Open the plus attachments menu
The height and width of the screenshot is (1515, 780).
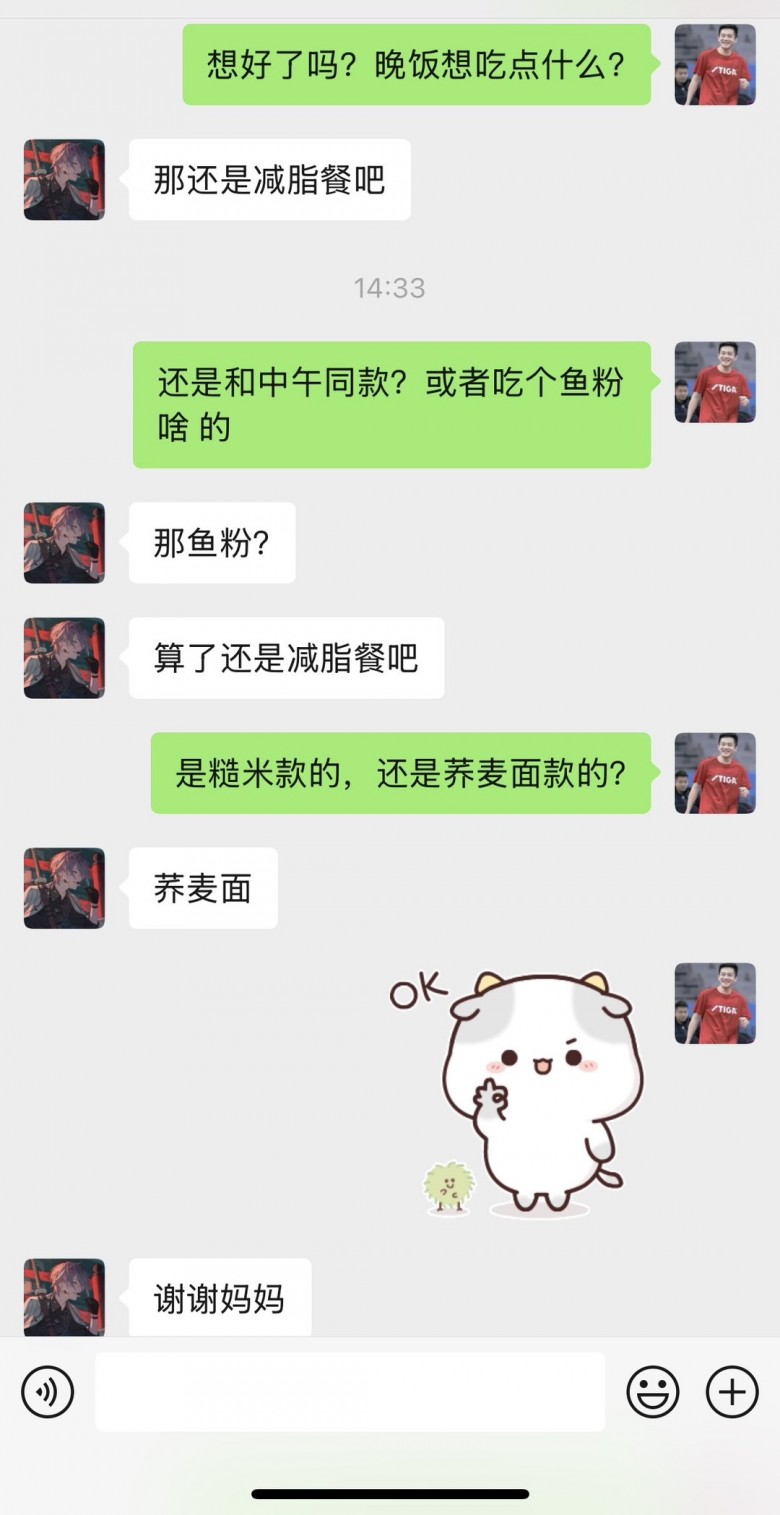click(732, 1391)
